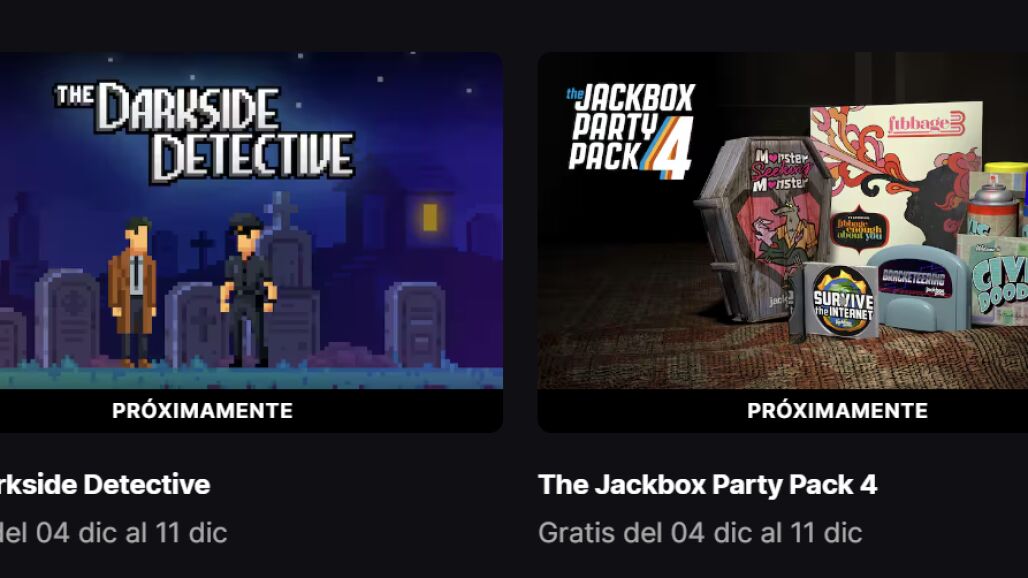Open The Jackbox Party Pack 4 card

point(783,242)
